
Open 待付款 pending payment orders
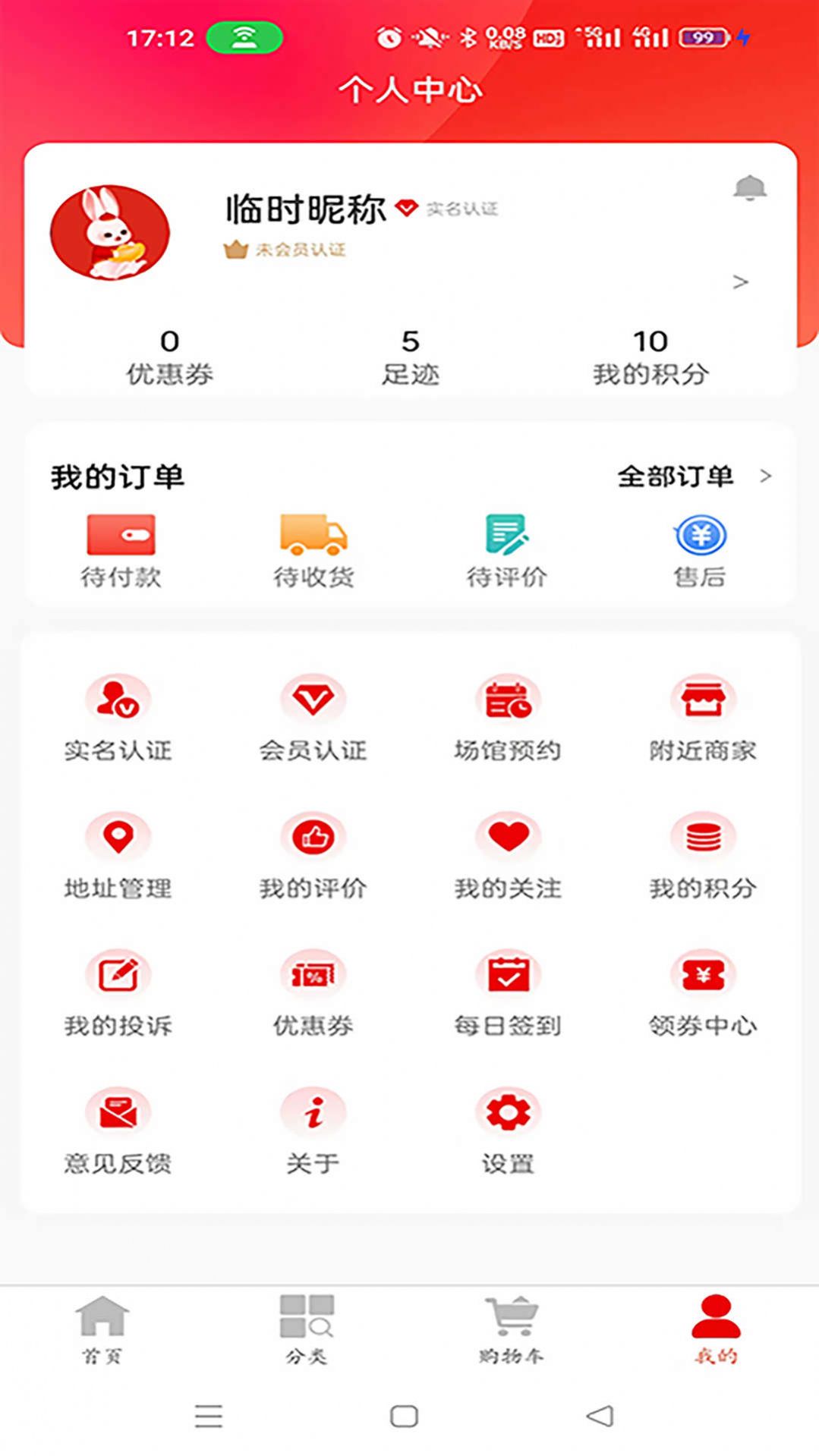(x=120, y=548)
